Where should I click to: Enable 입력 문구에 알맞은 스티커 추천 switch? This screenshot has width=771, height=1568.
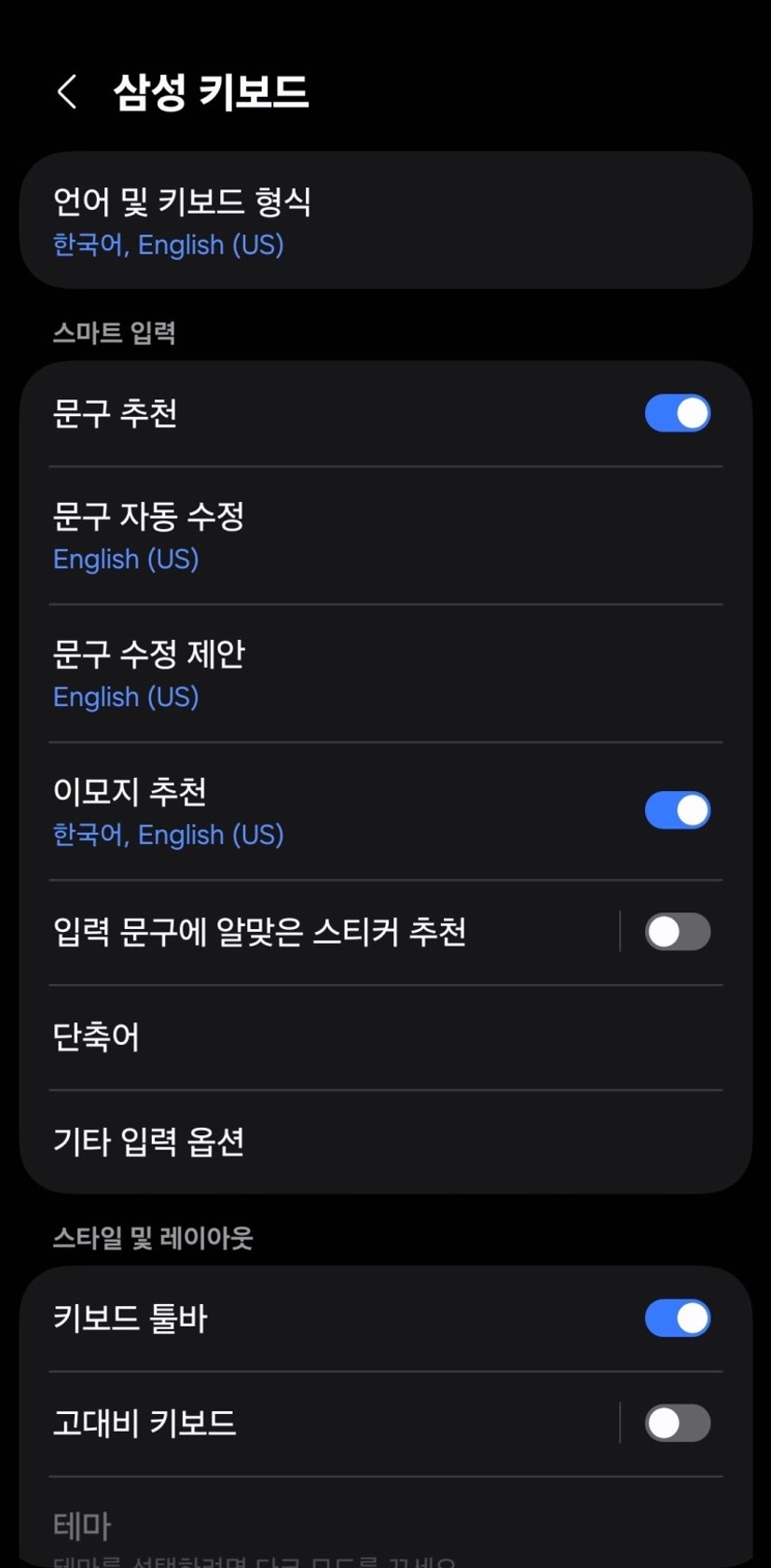(677, 932)
